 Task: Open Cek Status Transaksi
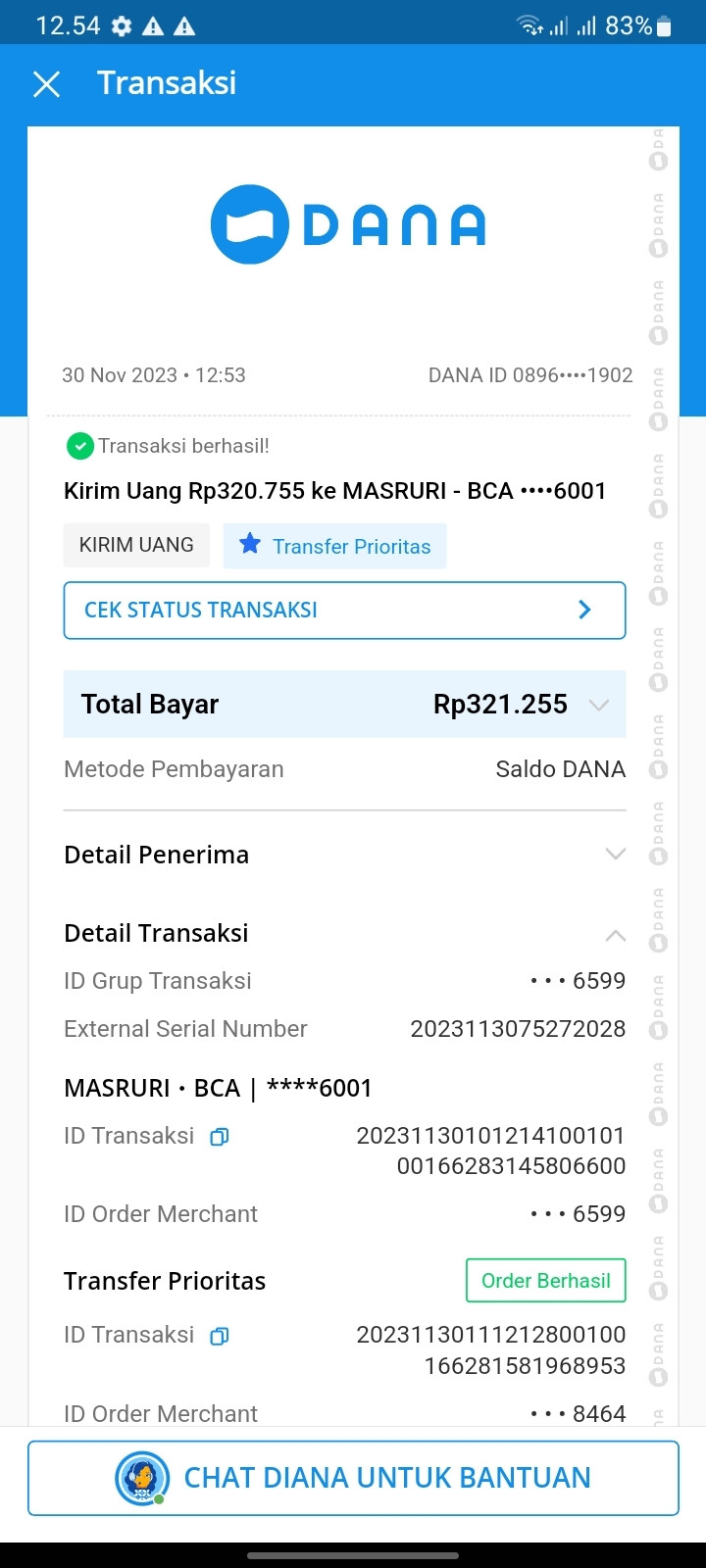click(344, 610)
